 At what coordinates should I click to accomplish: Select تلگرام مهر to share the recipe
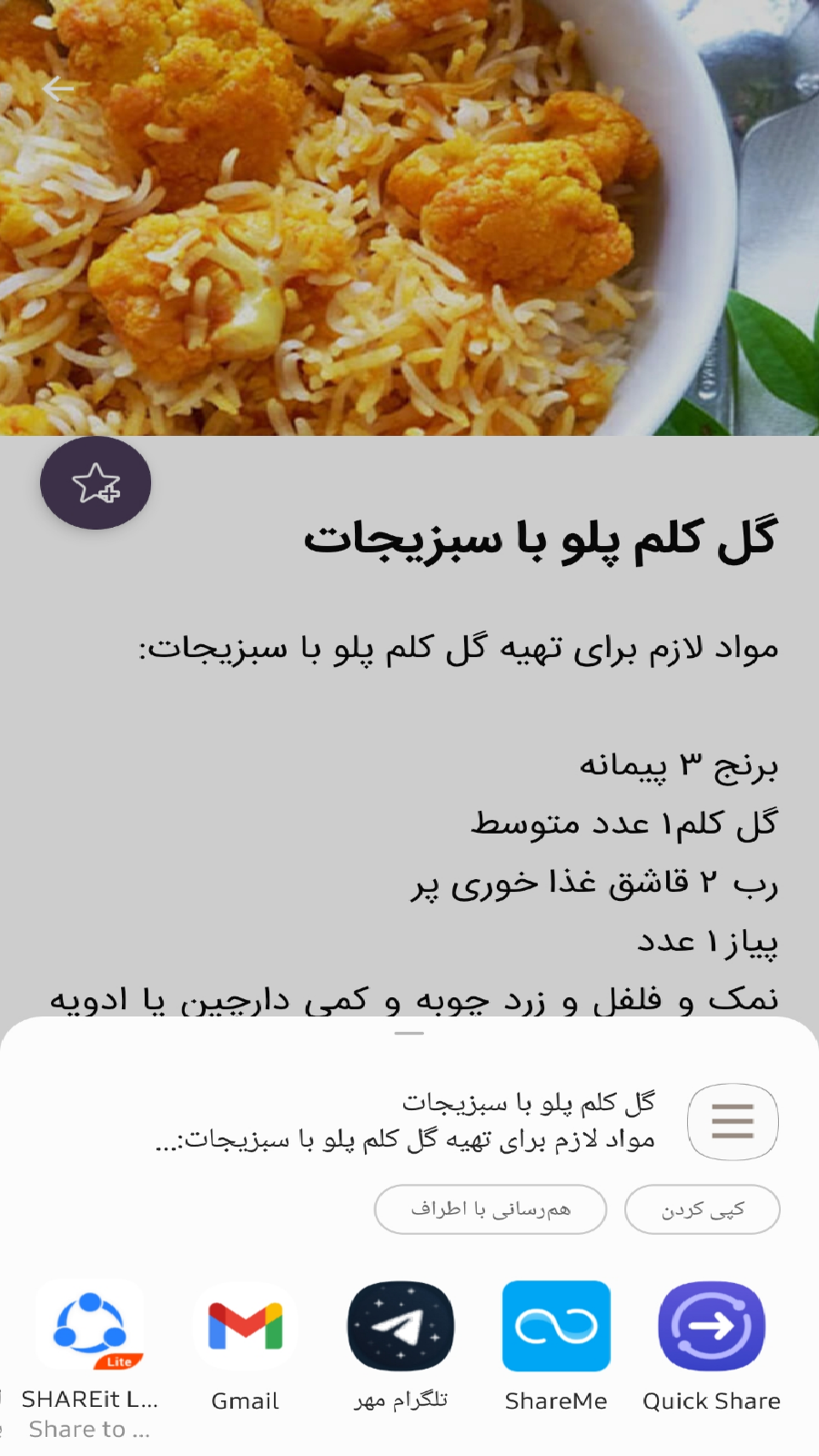point(400,1326)
